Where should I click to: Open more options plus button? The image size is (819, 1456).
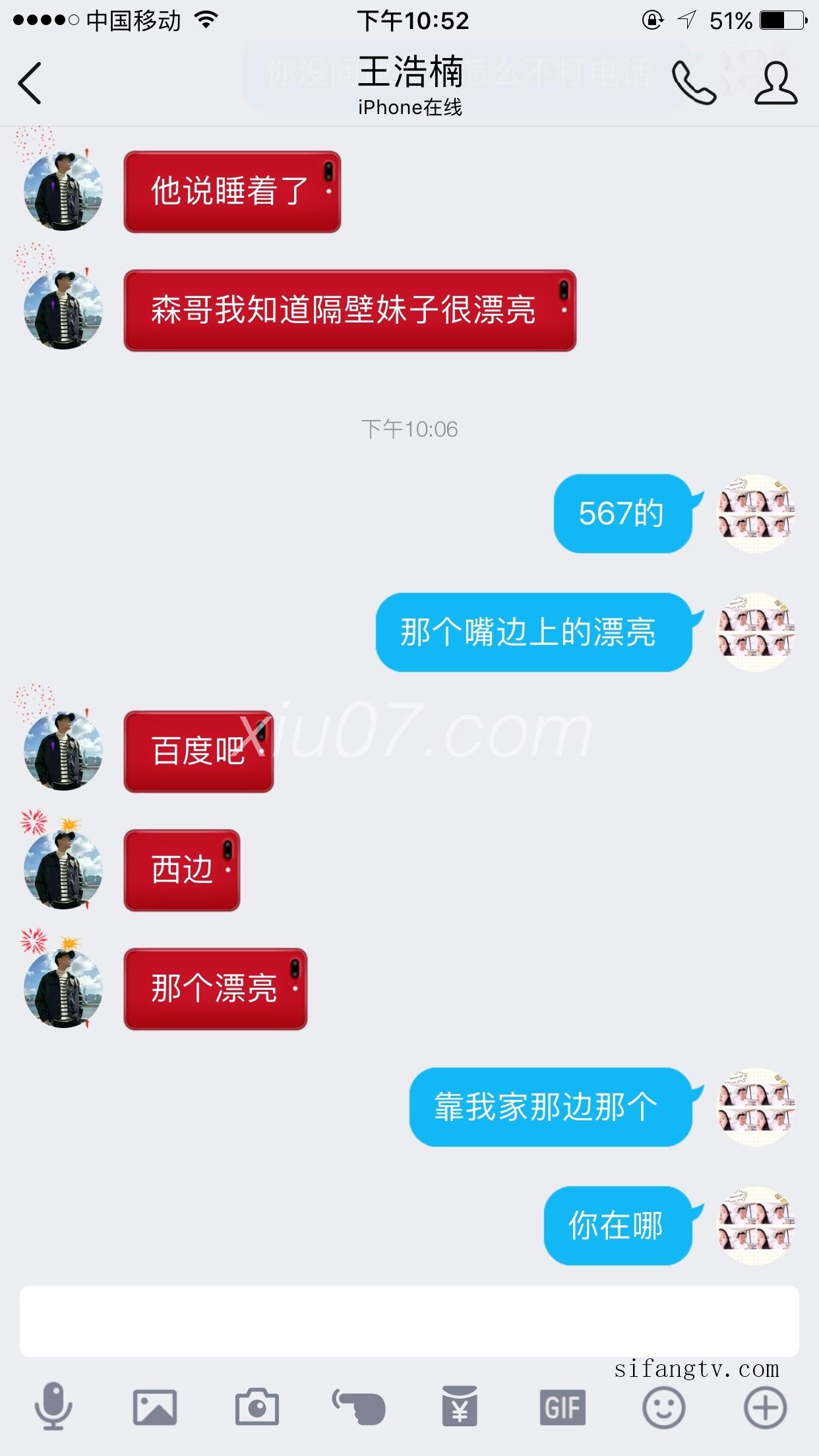[765, 1407]
